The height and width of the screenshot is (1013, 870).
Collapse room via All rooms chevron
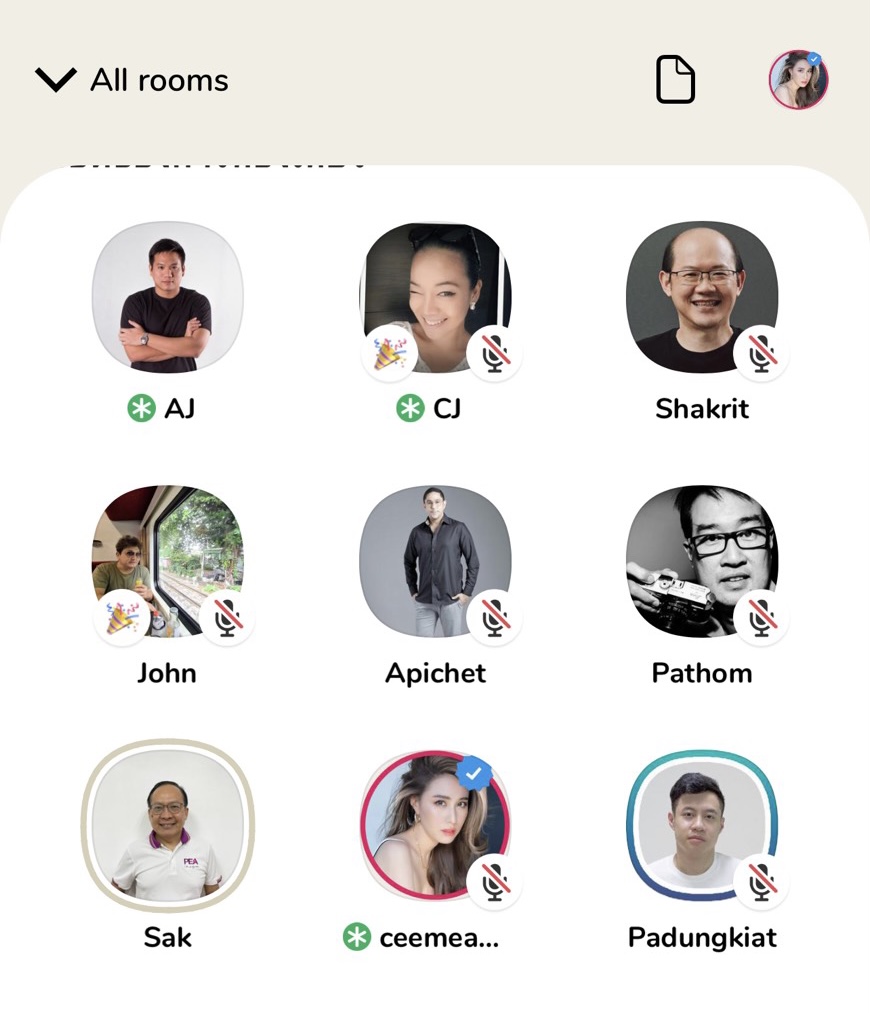(x=56, y=80)
